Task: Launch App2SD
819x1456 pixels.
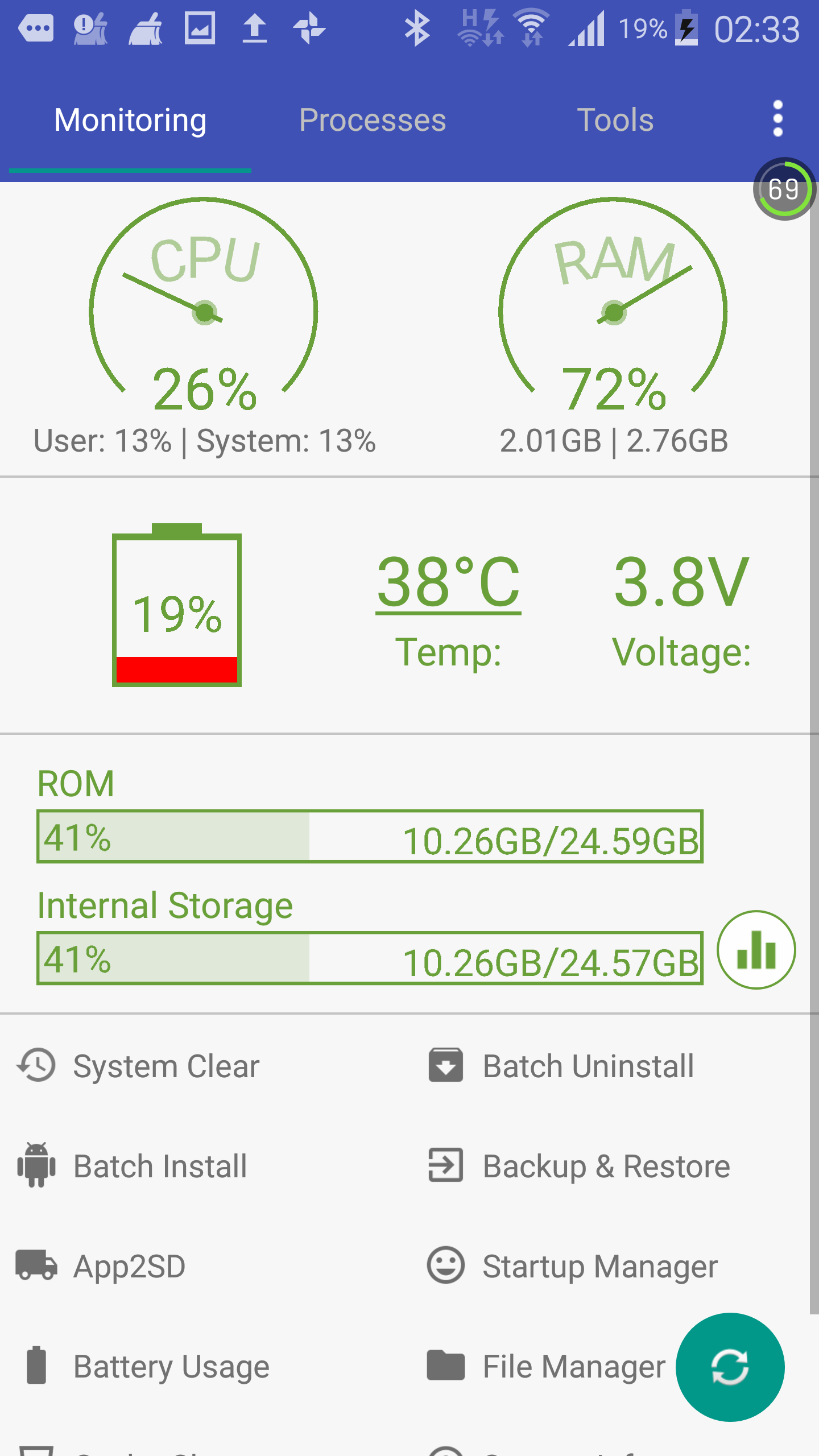Action: (x=101, y=1266)
